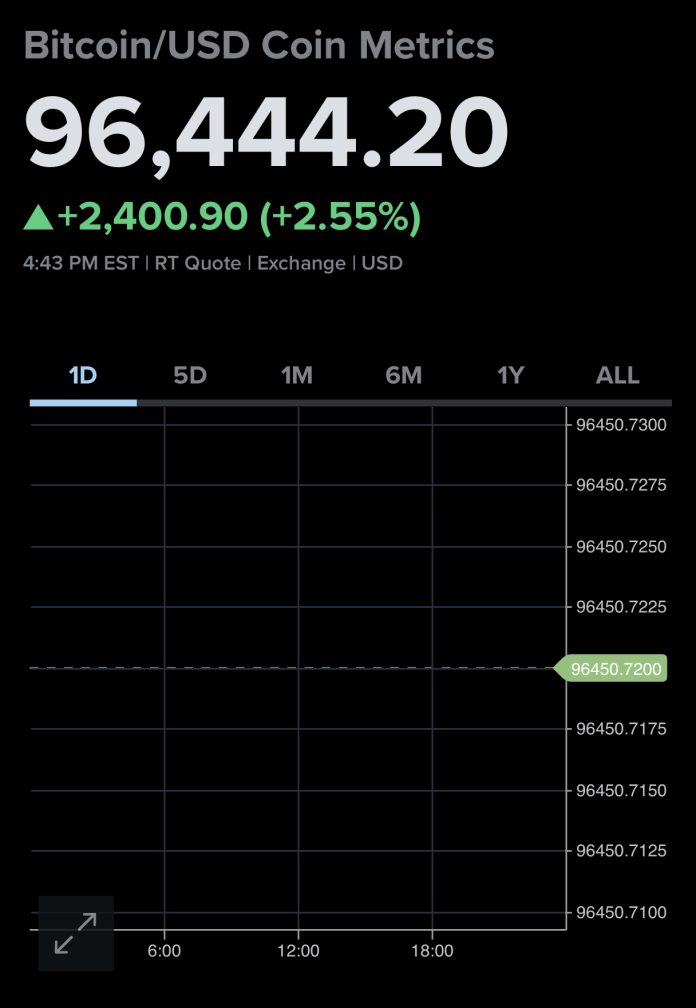Switch to the 5D range
The image size is (696, 1008).
click(x=190, y=376)
